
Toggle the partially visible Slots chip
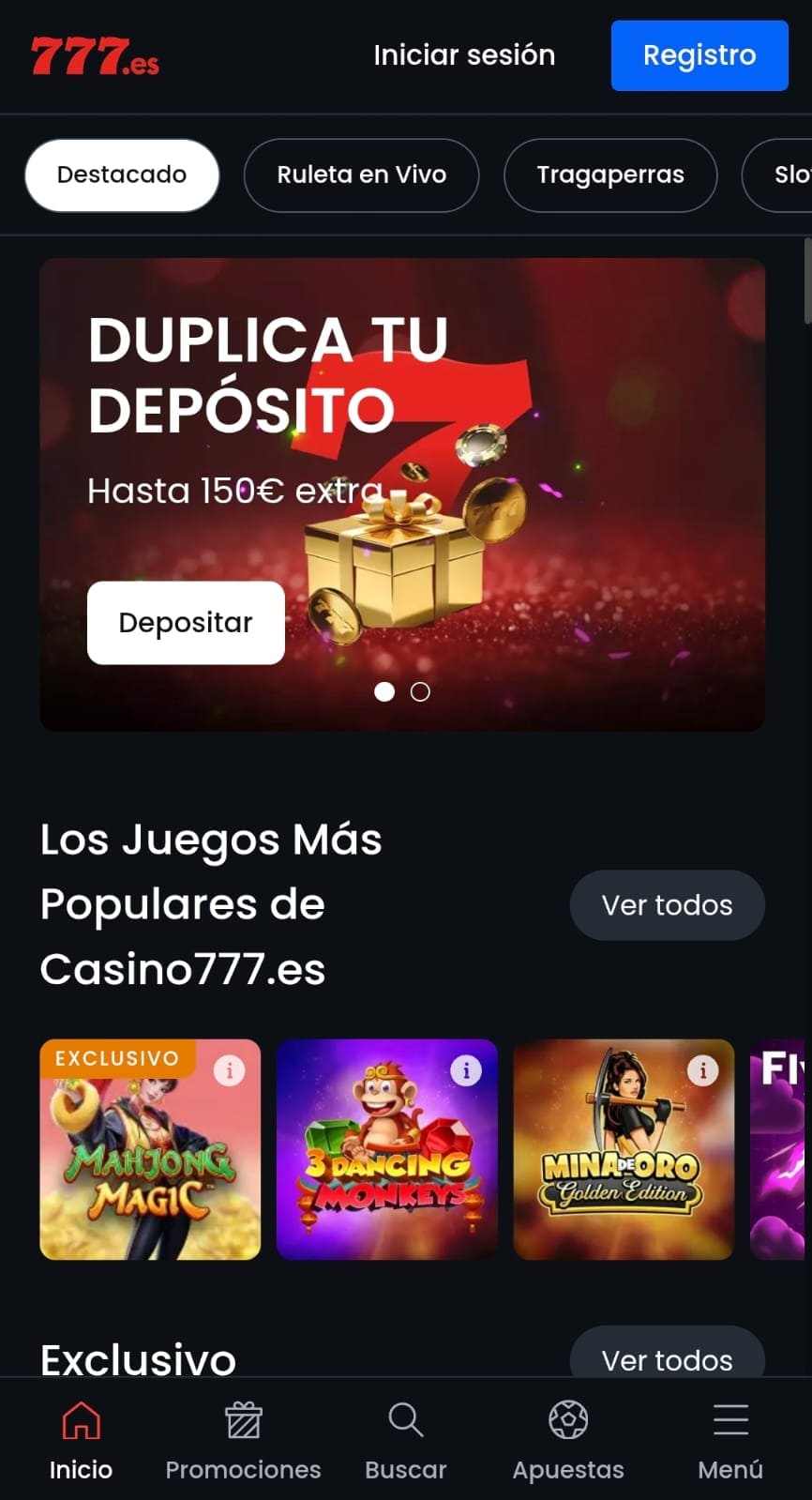pyautogui.click(x=792, y=174)
